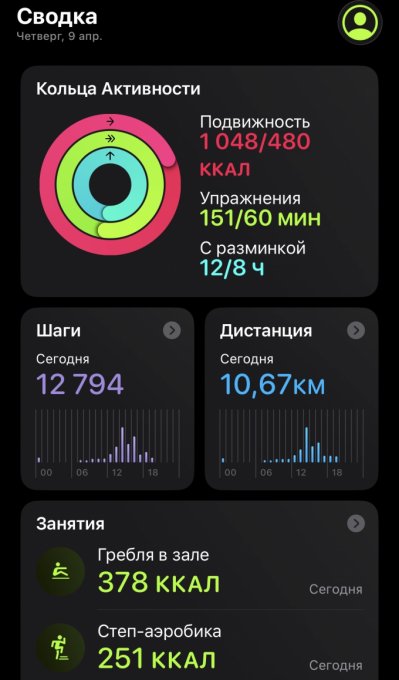Open the Дистанция card chevron
The width and height of the screenshot is (399, 680).
[356, 331]
